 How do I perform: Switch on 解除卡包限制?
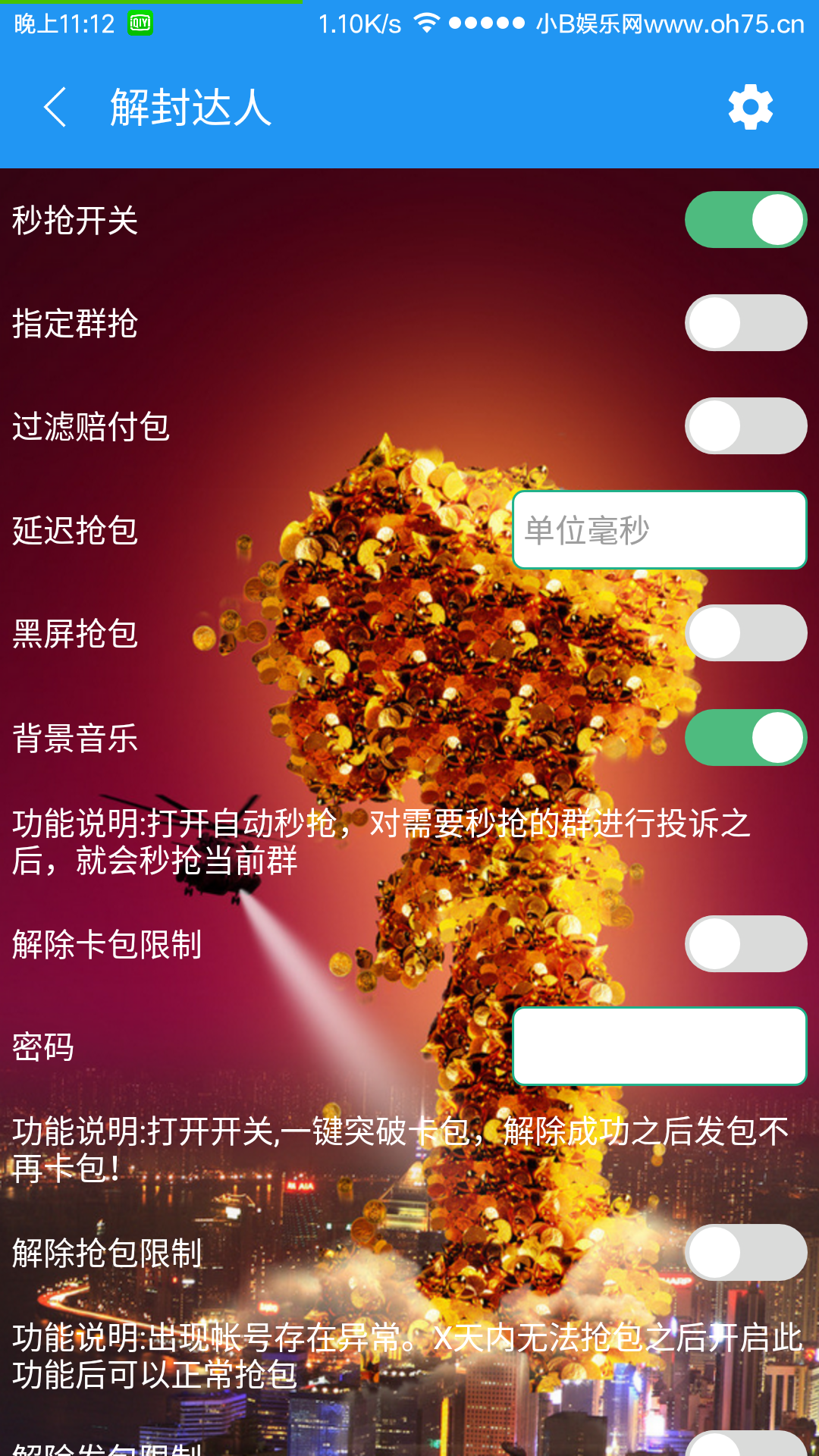click(745, 944)
